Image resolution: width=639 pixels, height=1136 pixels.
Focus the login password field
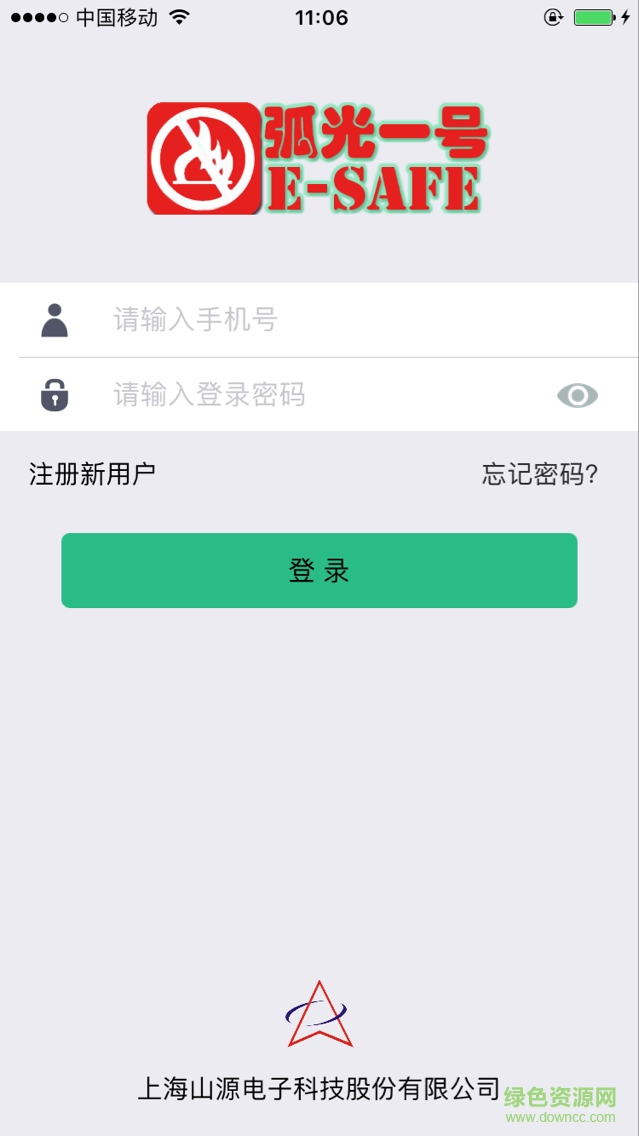tap(320, 395)
